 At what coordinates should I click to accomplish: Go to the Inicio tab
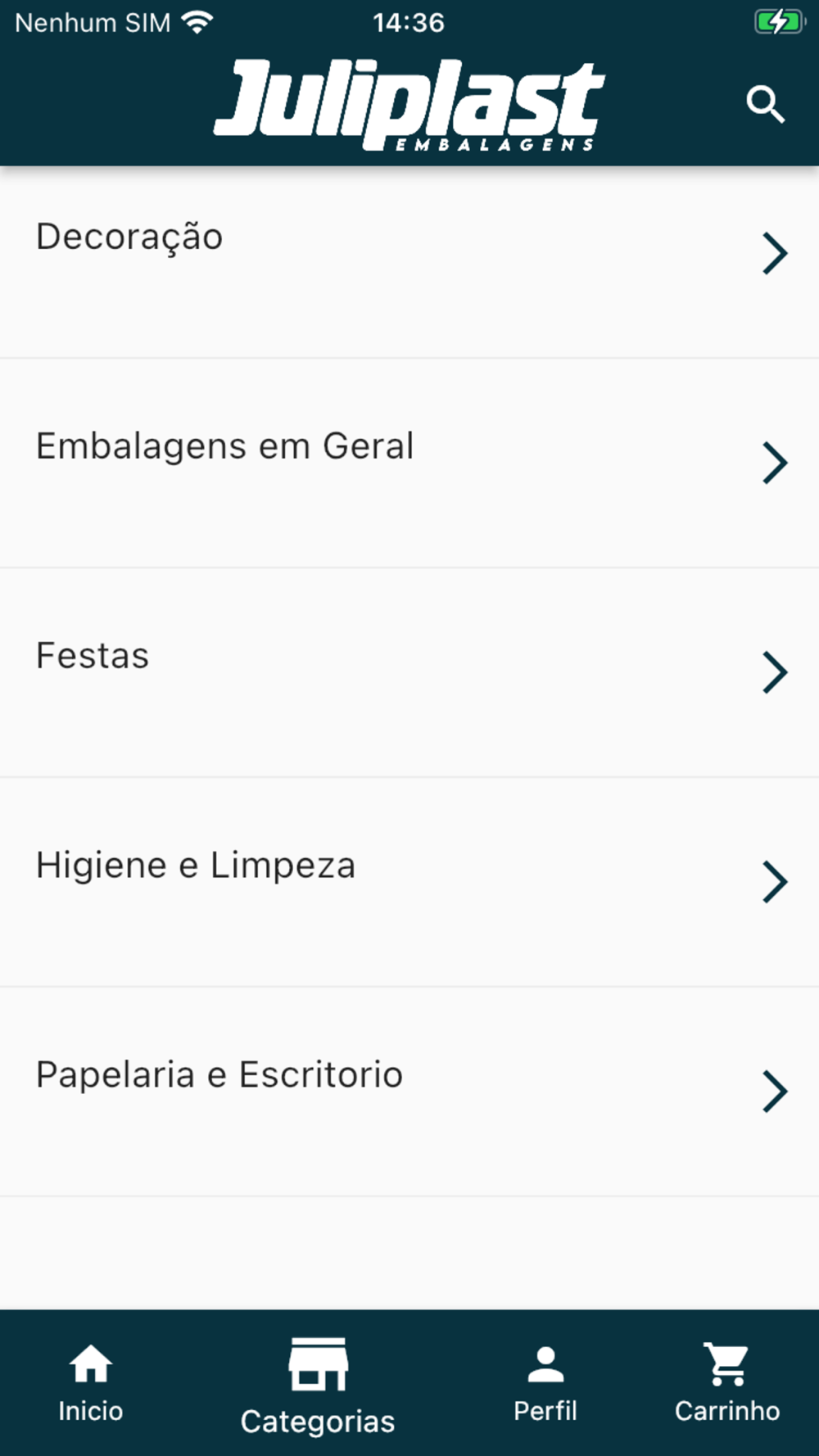coord(91,1383)
